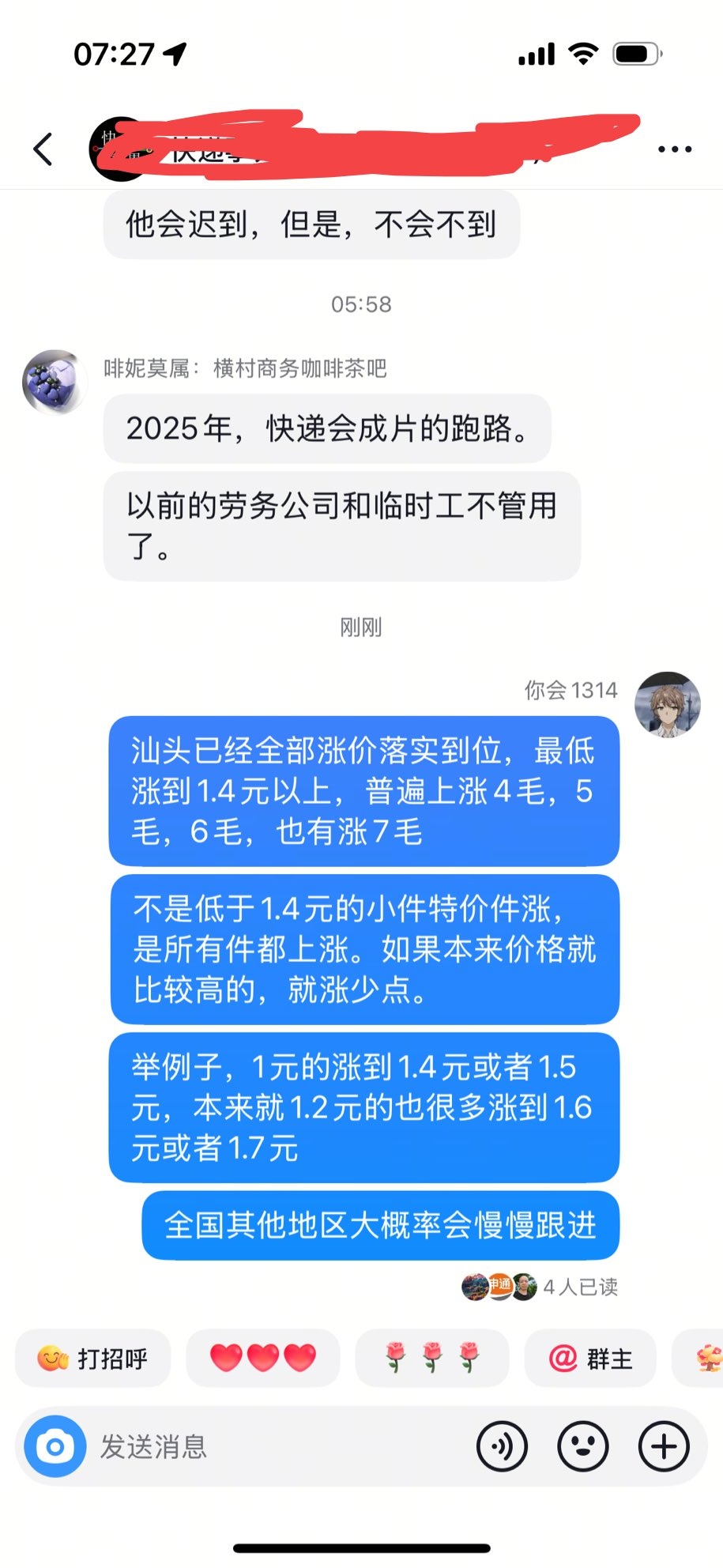Open the camera button

click(x=55, y=1447)
